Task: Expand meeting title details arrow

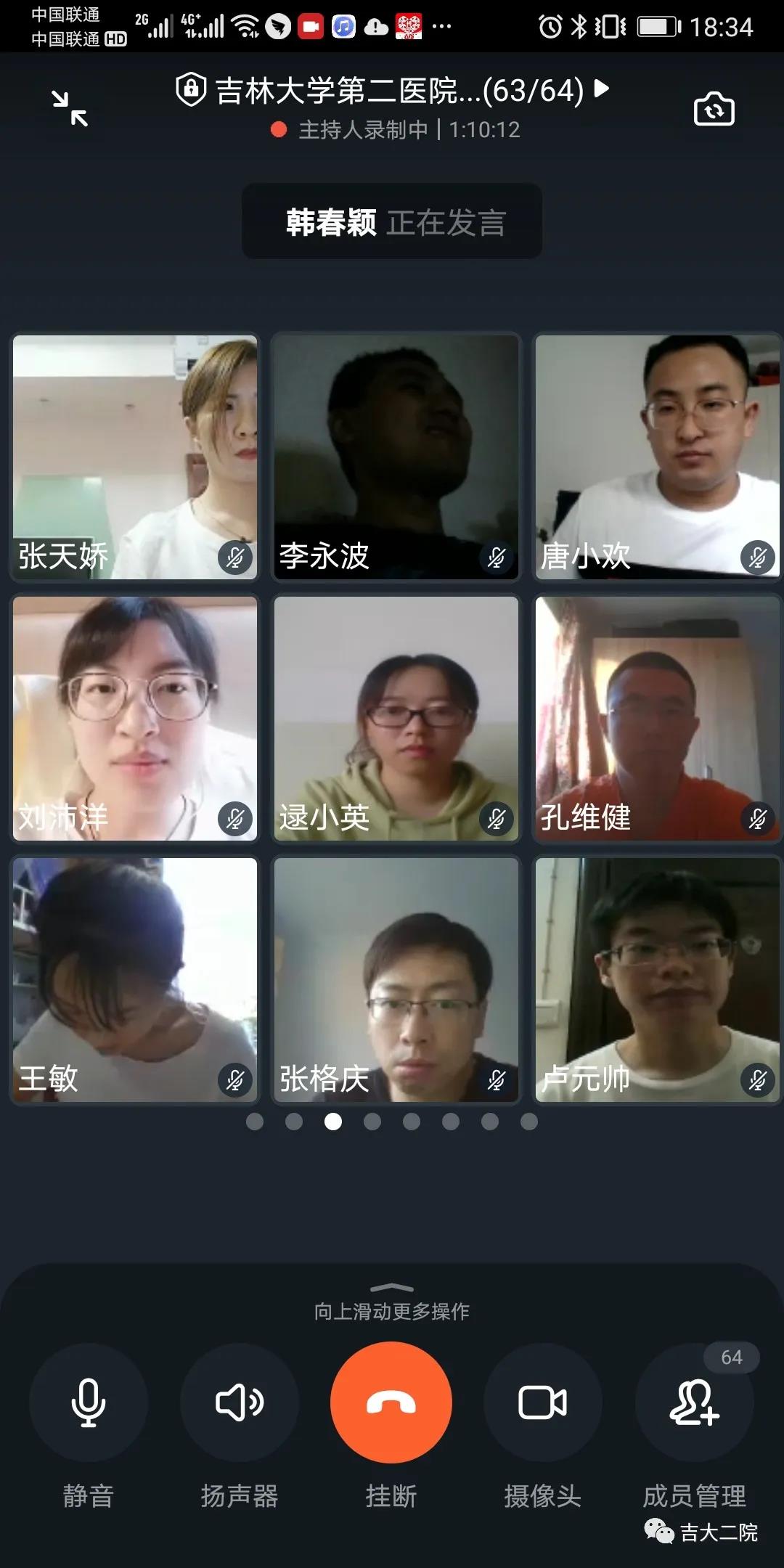Action: coord(601,89)
